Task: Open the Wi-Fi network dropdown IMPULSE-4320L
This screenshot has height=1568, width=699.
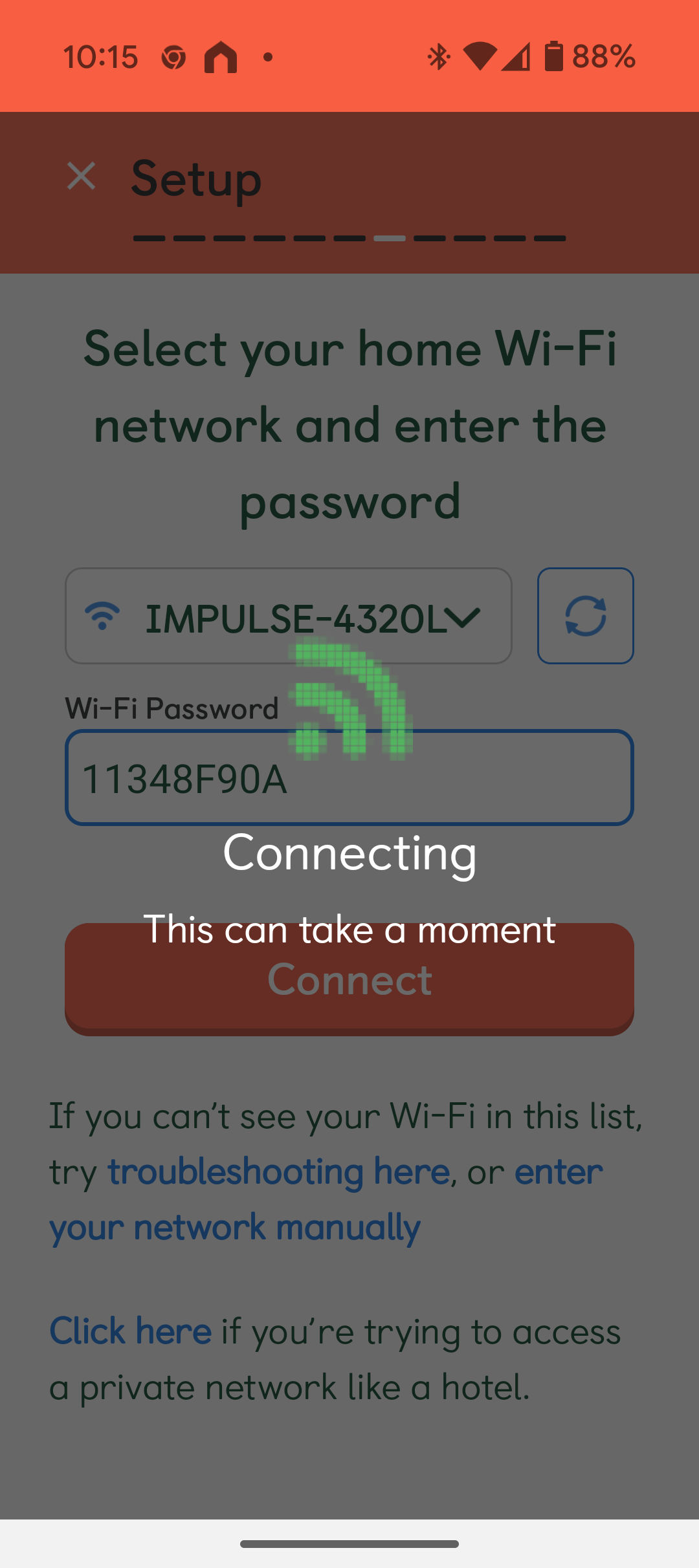Action: pos(289,616)
